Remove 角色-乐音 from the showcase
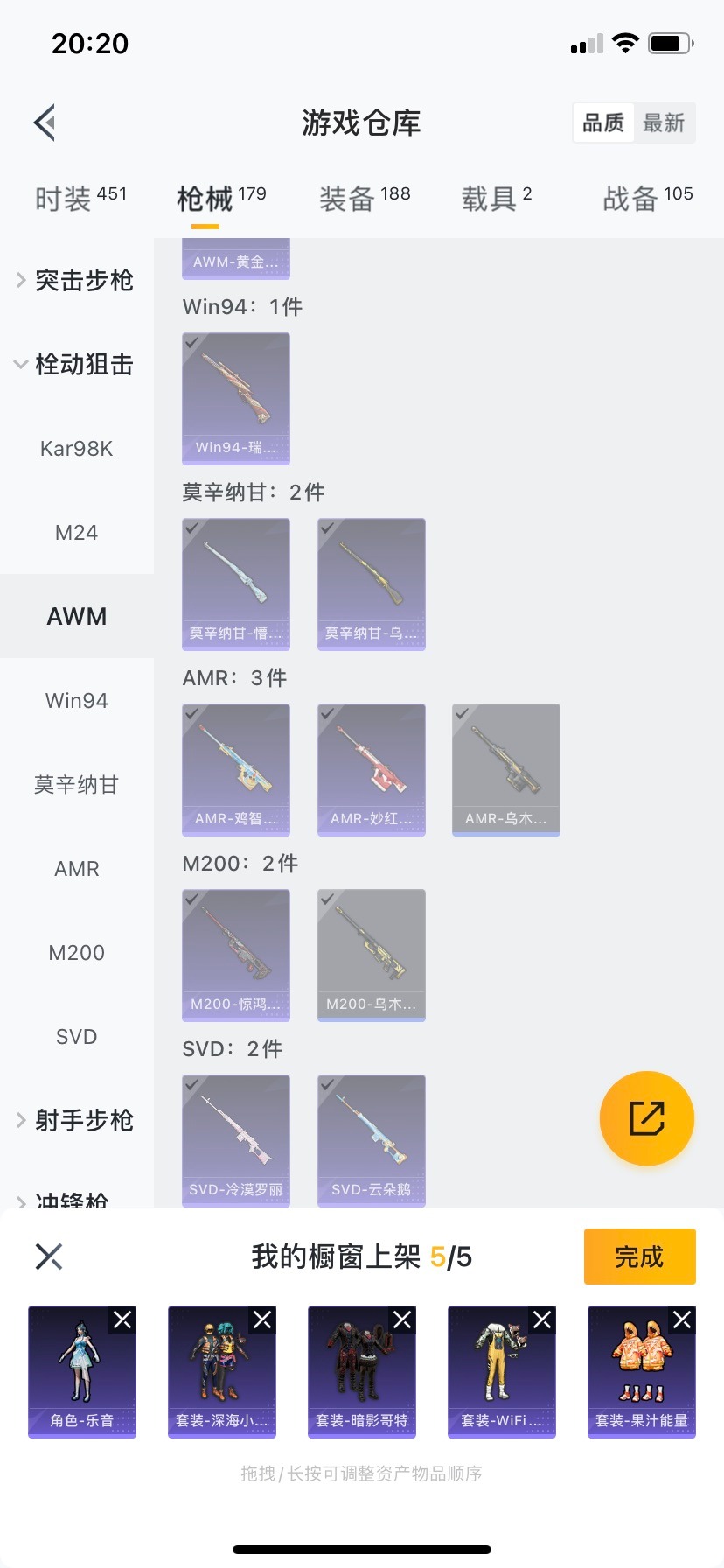Image resolution: width=724 pixels, height=1568 pixels. (x=122, y=1319)
